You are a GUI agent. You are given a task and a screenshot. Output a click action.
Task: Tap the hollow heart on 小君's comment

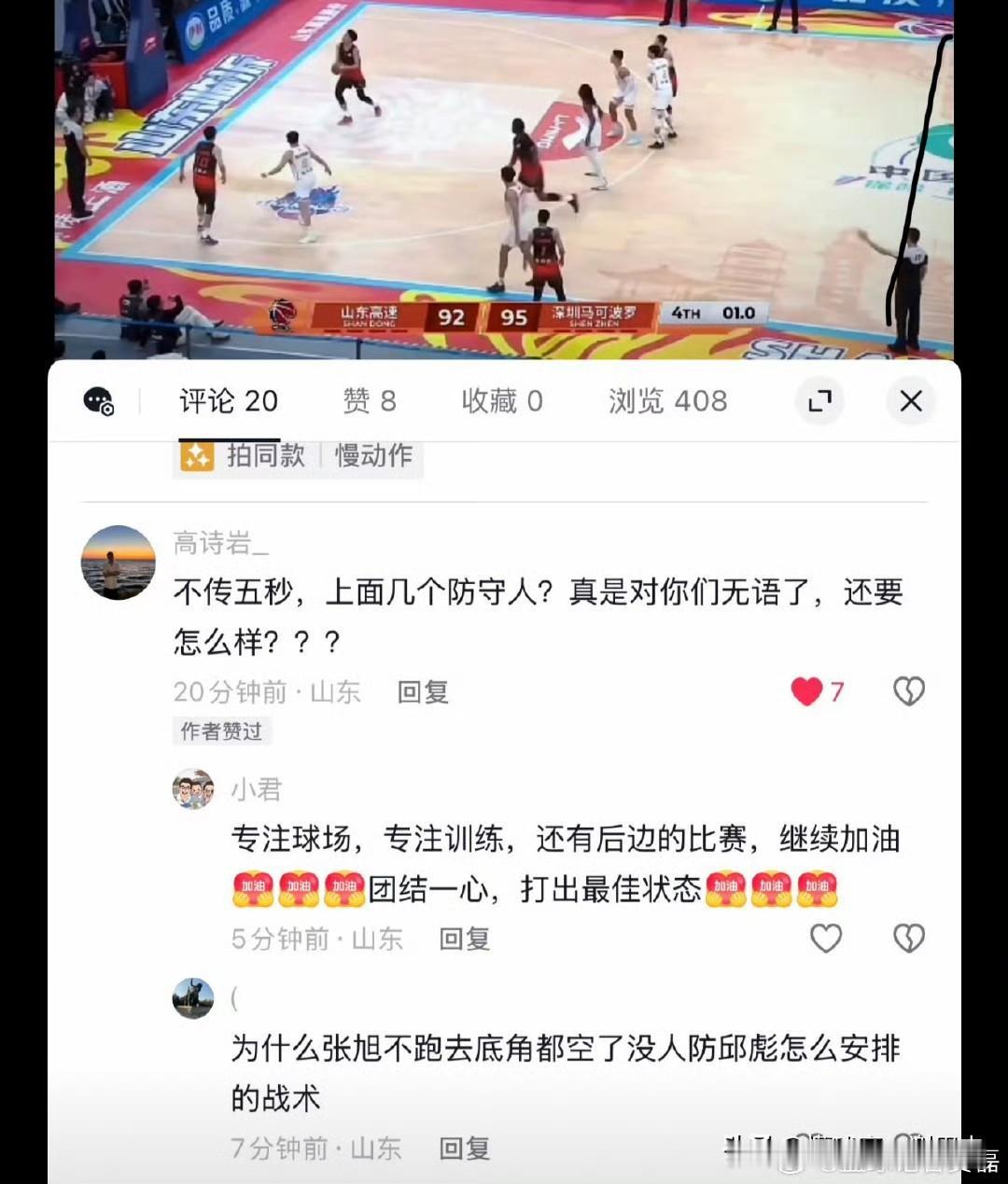826,940
